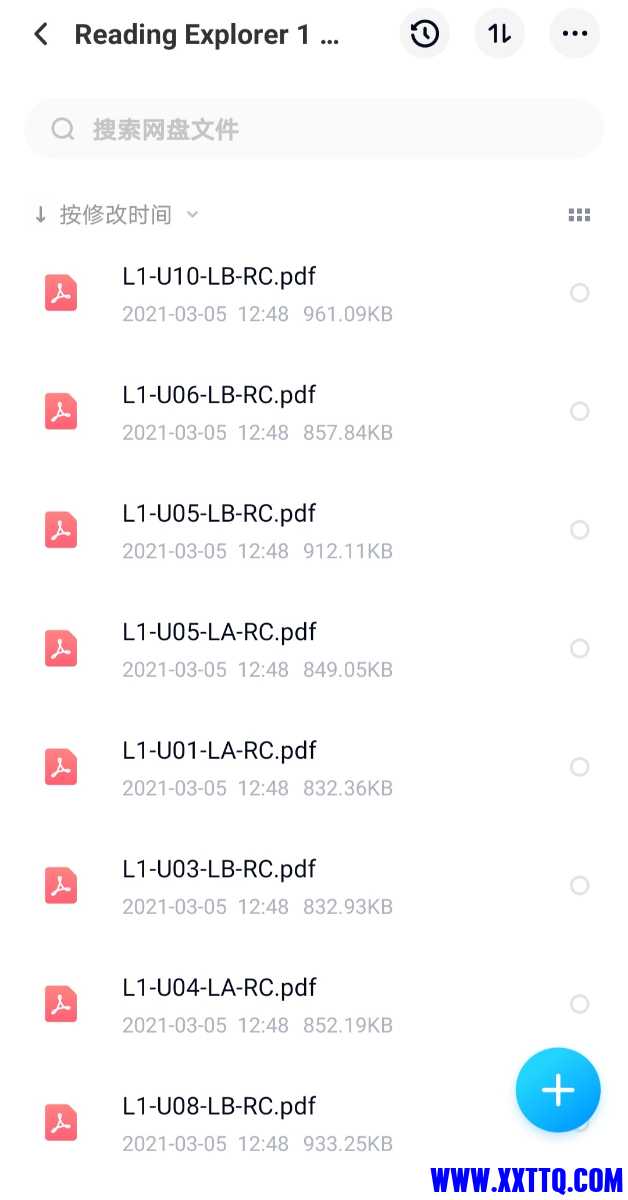Open L1-U05-LB-RC.pdf
Image resolution: width=628 pixels, height=1200 pixels.
[x=219, y=514]
